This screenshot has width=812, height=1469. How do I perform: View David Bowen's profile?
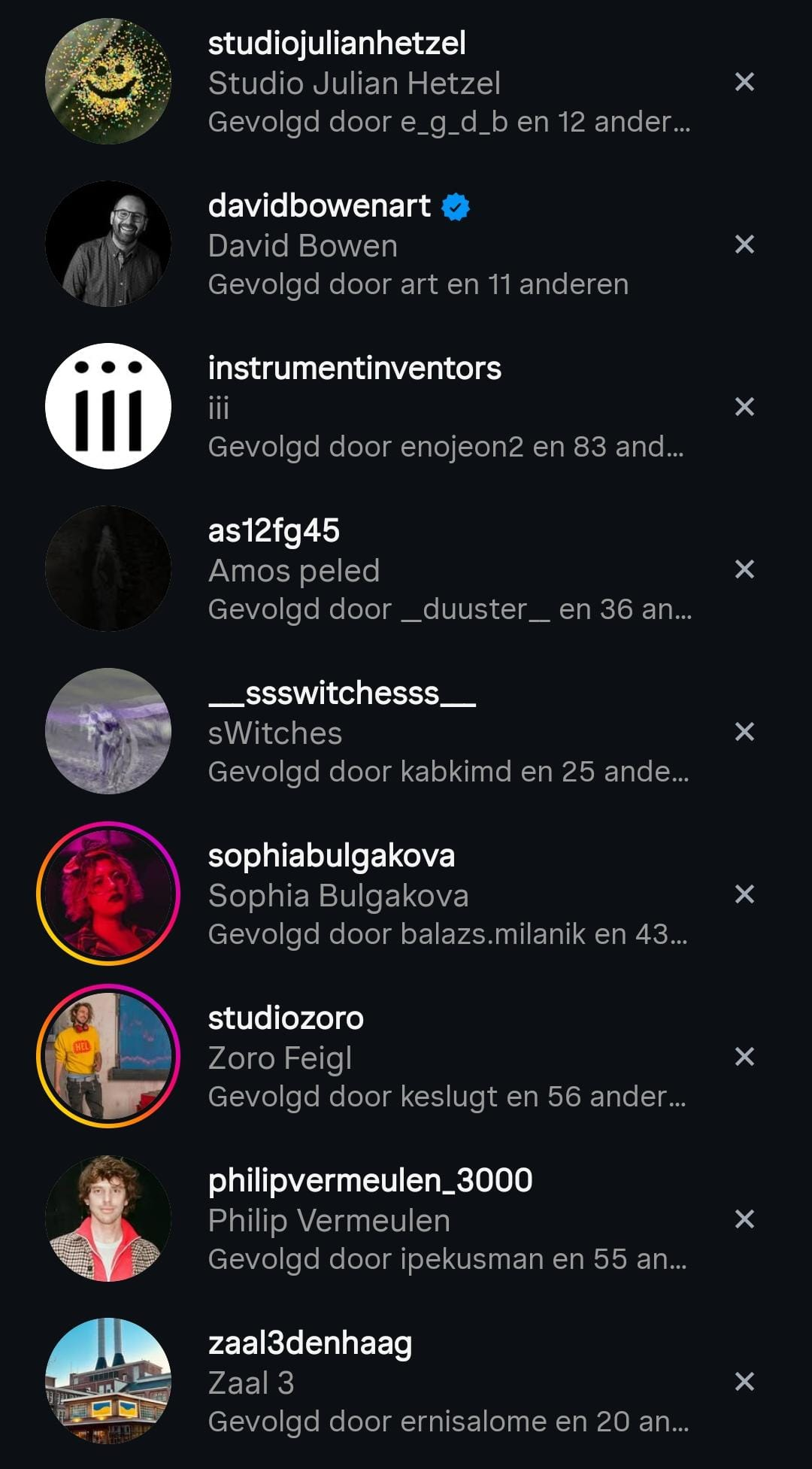(319, 206)
